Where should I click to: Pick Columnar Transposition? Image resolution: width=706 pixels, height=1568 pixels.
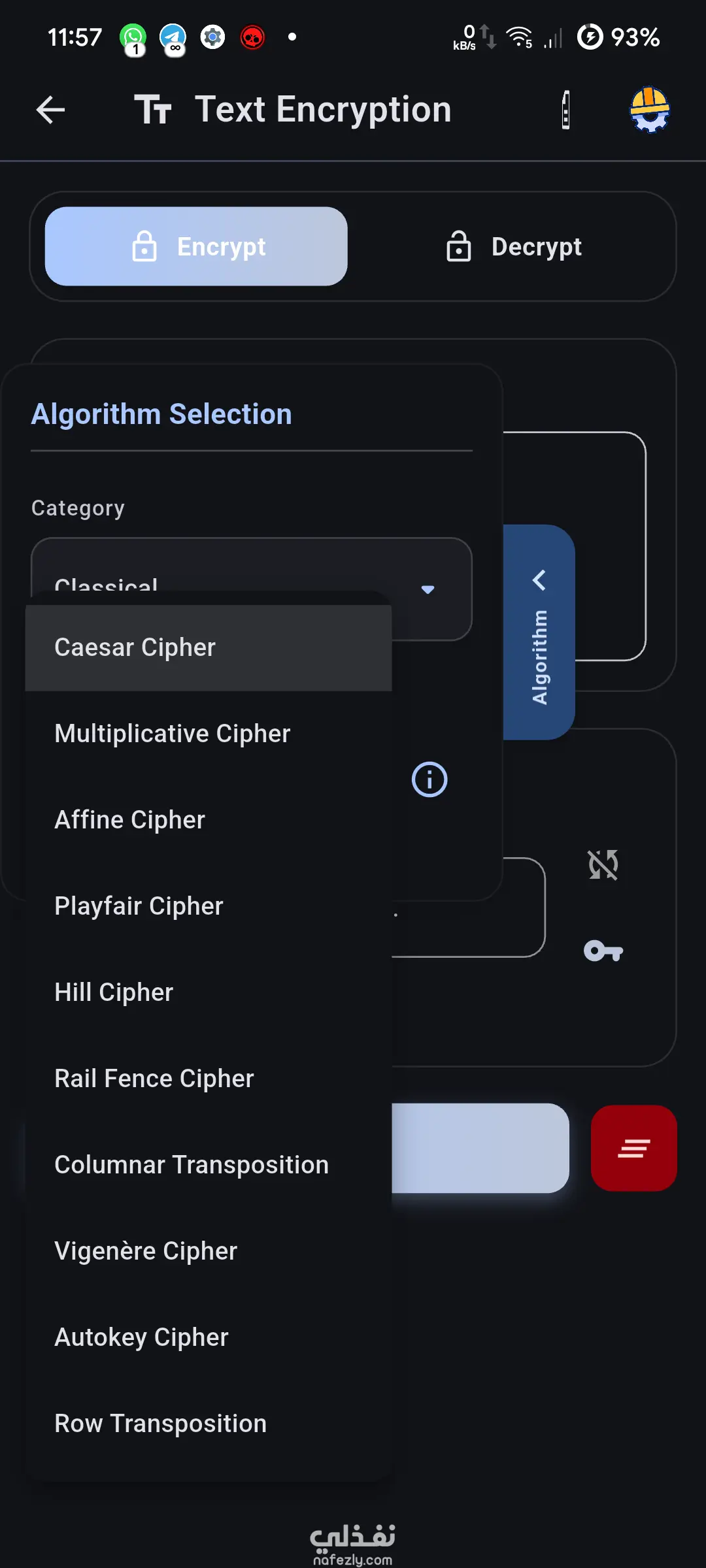tap(209, 1165)
